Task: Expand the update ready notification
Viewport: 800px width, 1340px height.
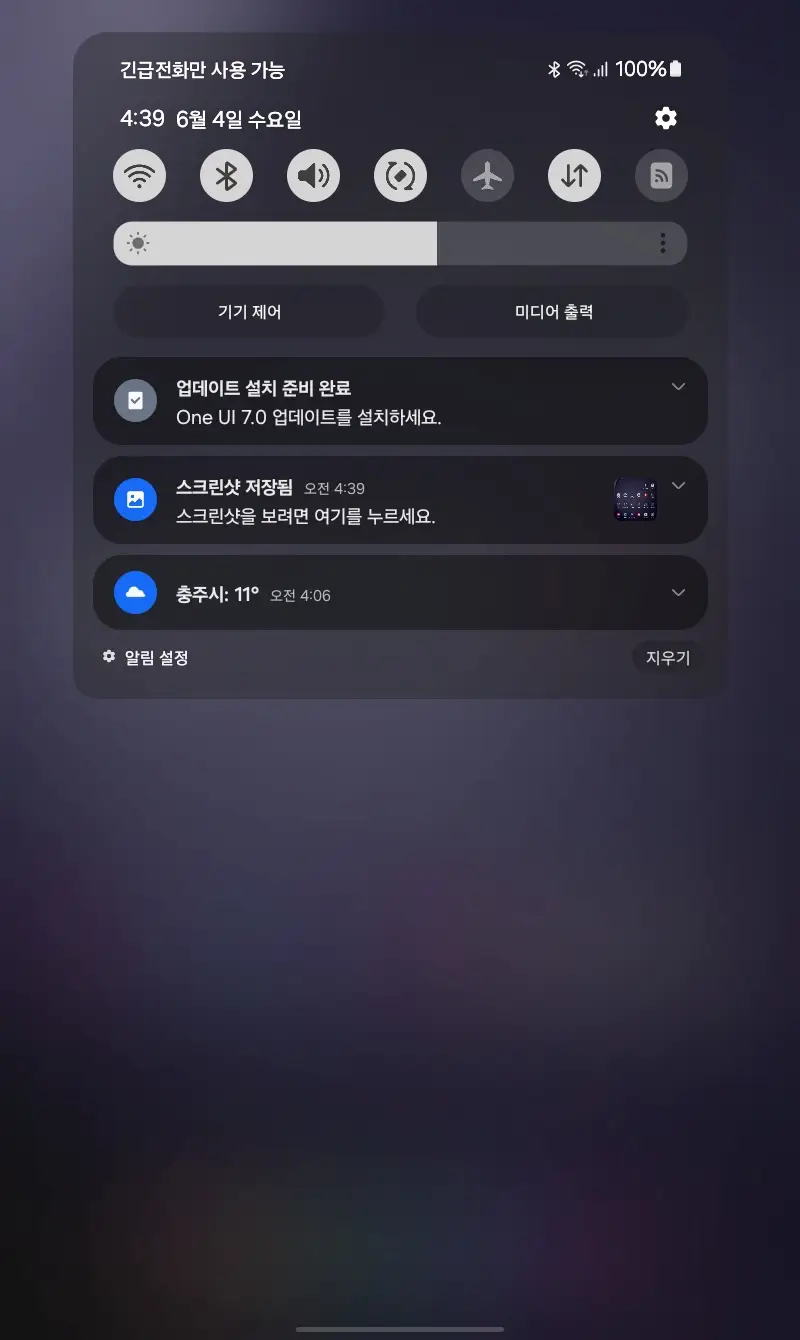Action: (678, 387)
